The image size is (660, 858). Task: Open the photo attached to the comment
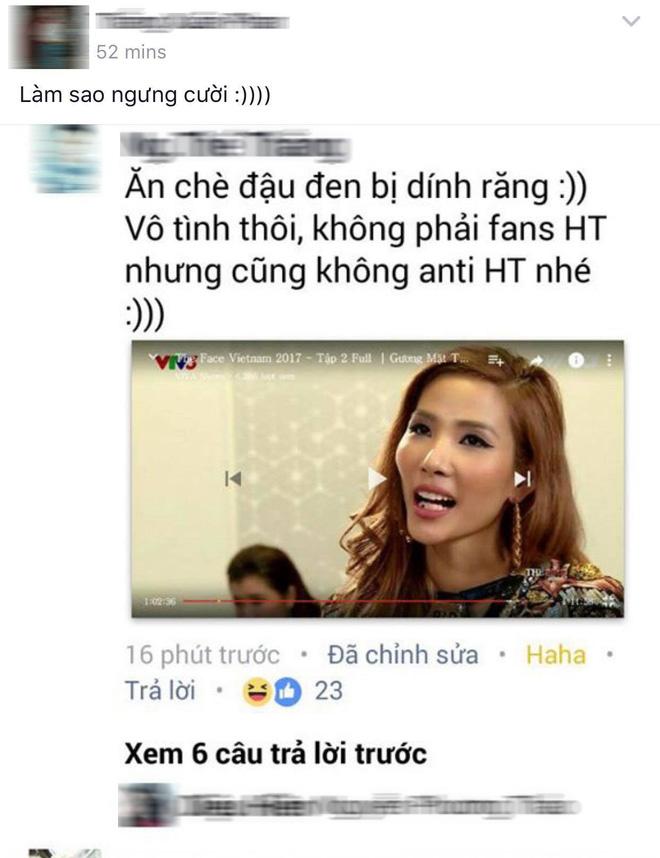click(x=377, y=478)
